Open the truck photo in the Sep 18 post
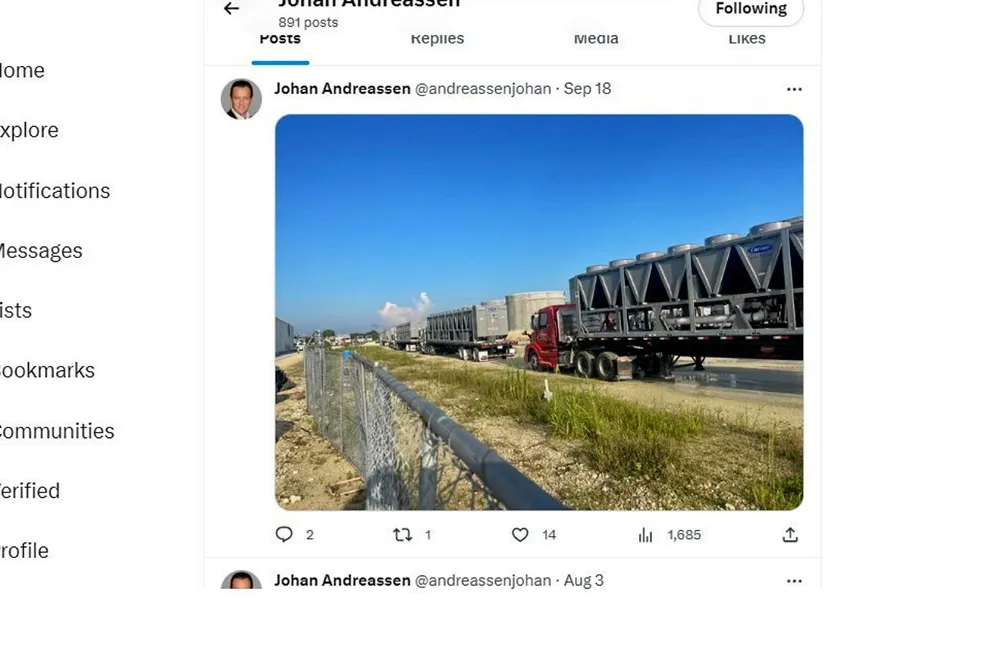The width and height of the screenshot is (1000, 667). coord(539,312)
